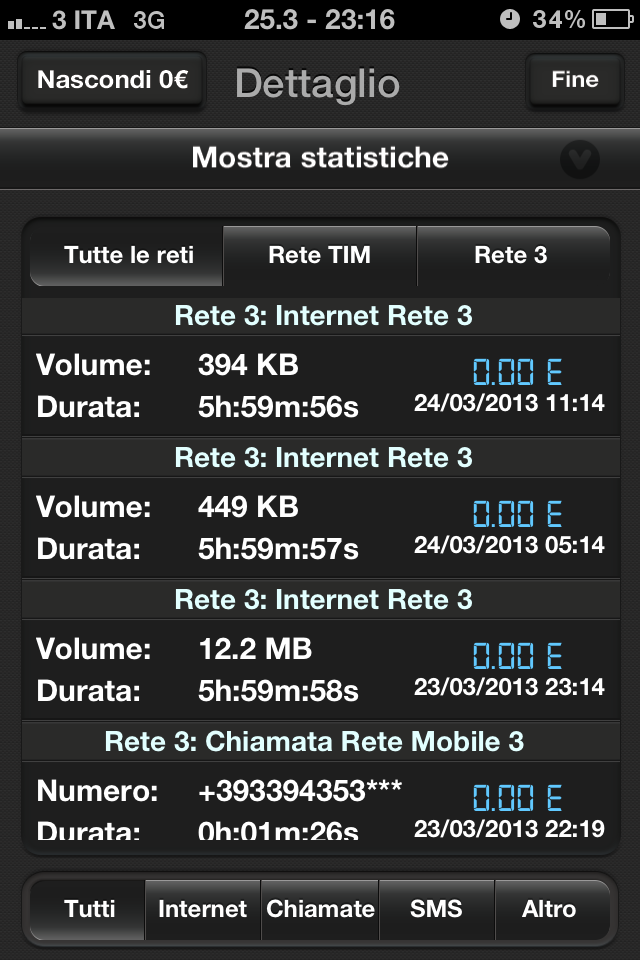Switch to the Chiamate tab
The height and width of the screenshot is (960, 640).
[320, 909]
